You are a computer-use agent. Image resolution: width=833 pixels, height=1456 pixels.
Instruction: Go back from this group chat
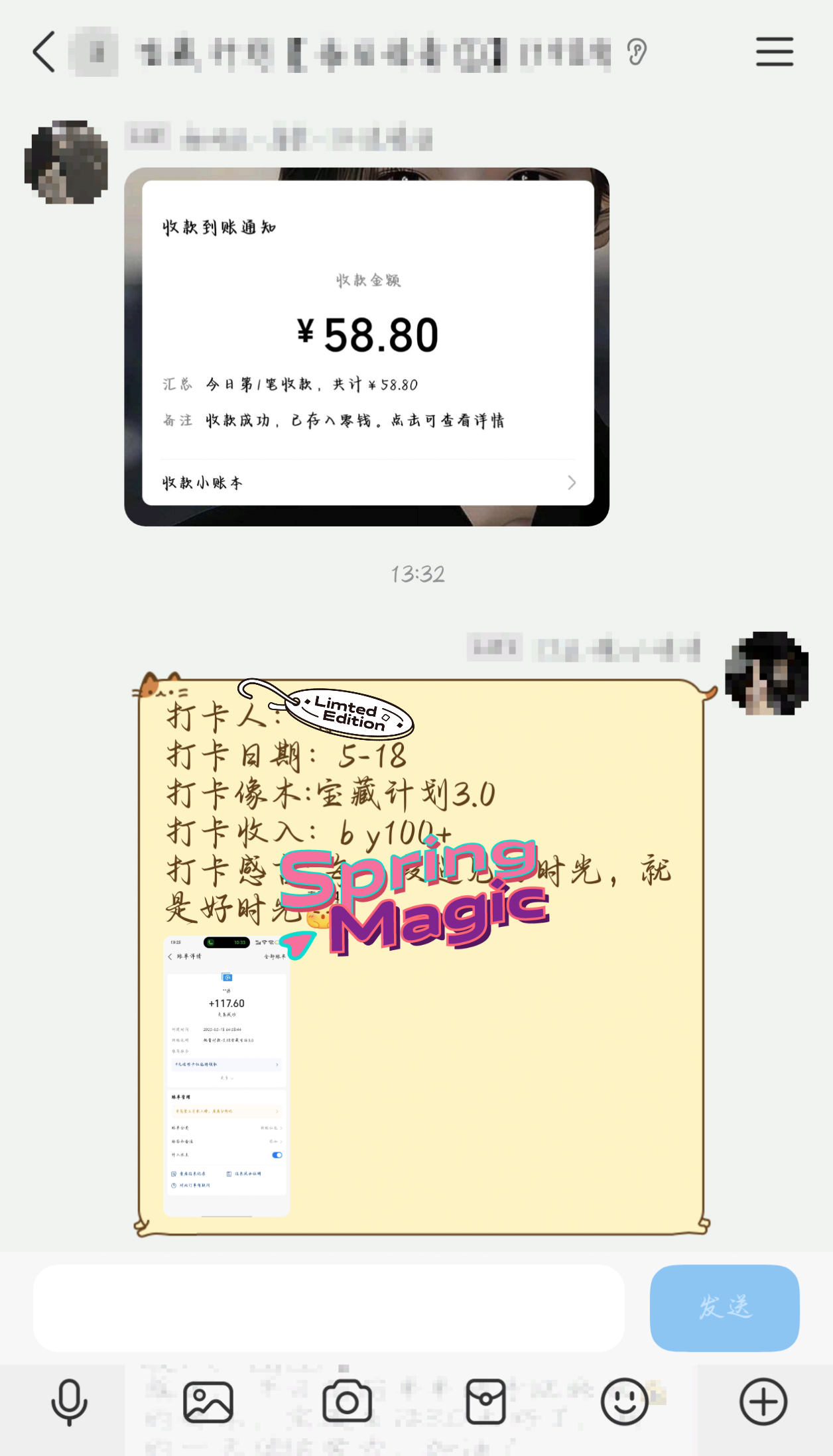click(x=44, y=52)
